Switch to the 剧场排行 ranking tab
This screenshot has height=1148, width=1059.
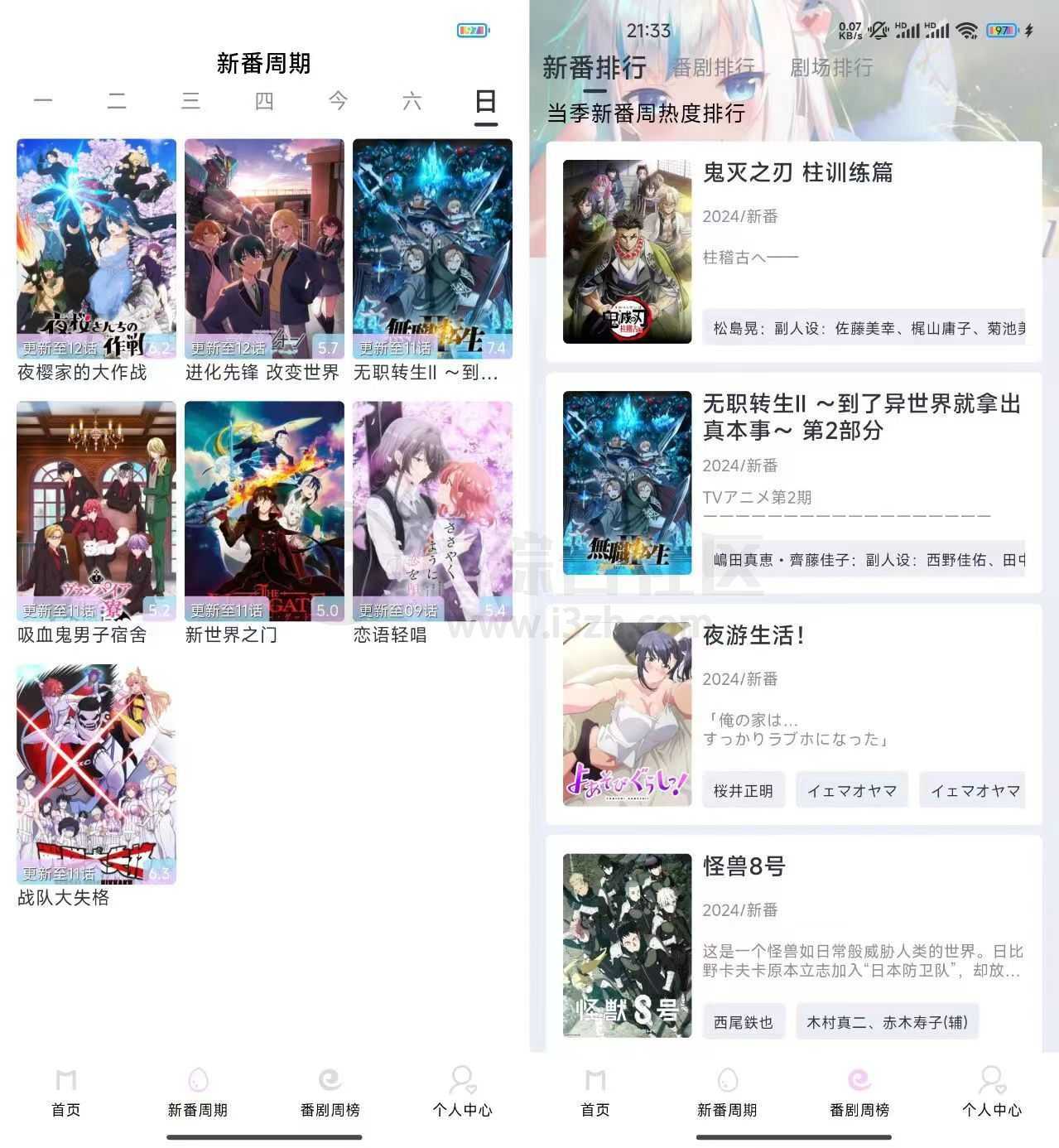831,67
